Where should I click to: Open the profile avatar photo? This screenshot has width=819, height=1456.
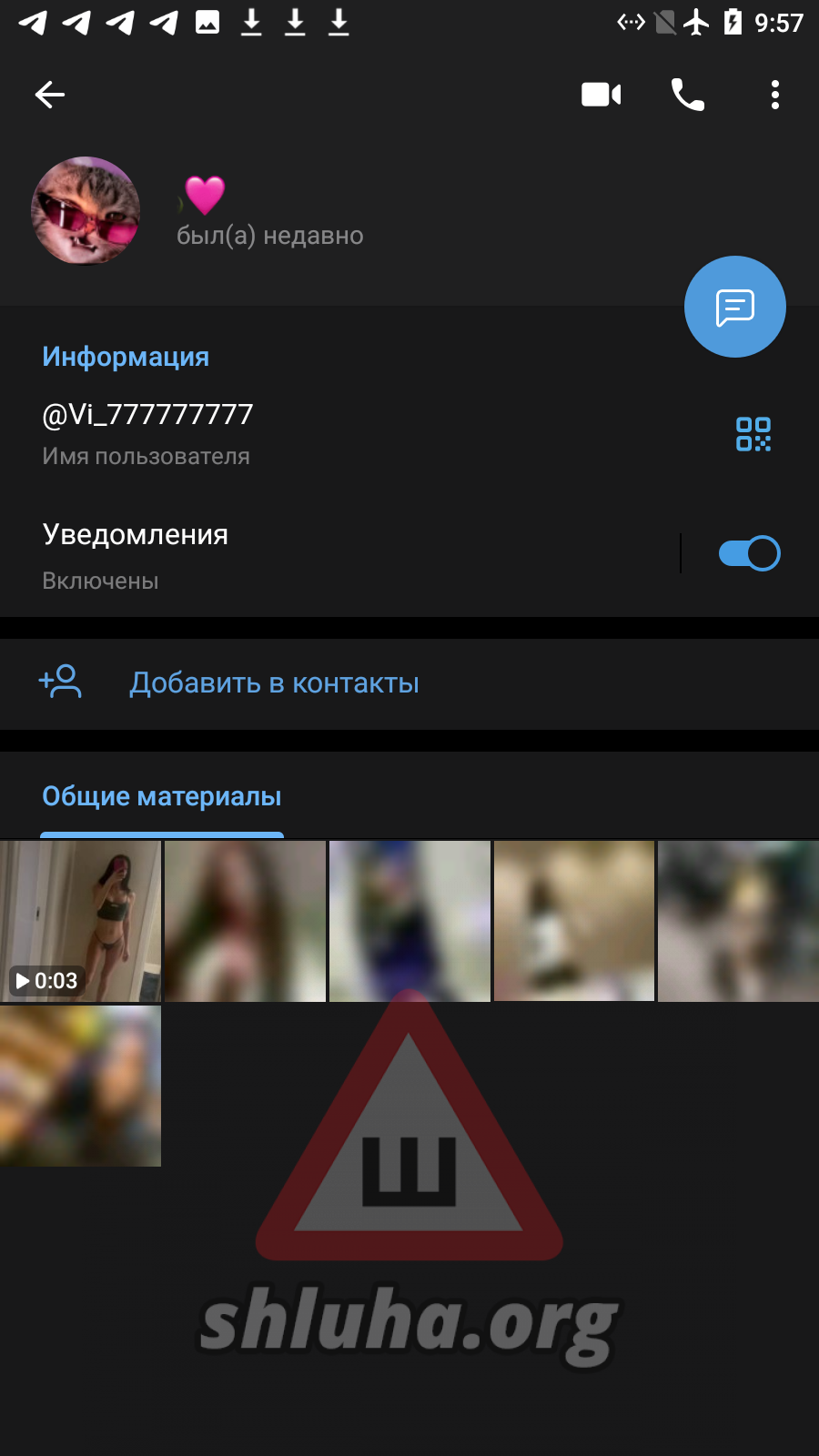pyautogui.click(x=86, y=211)
